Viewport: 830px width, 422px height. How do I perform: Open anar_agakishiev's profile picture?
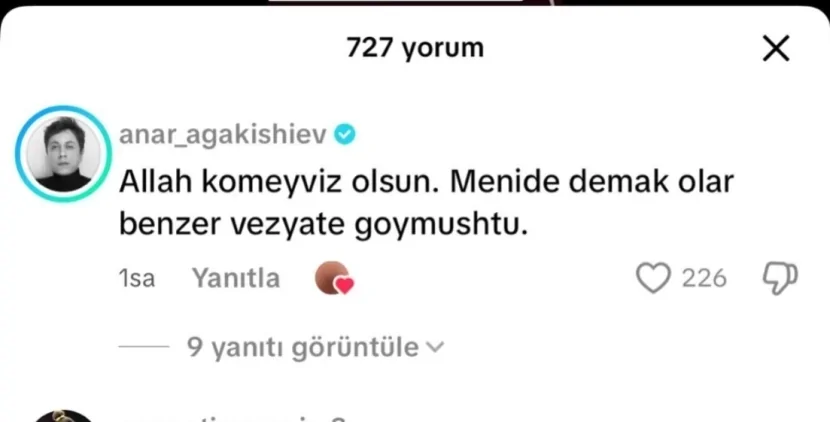coord(63,154)
